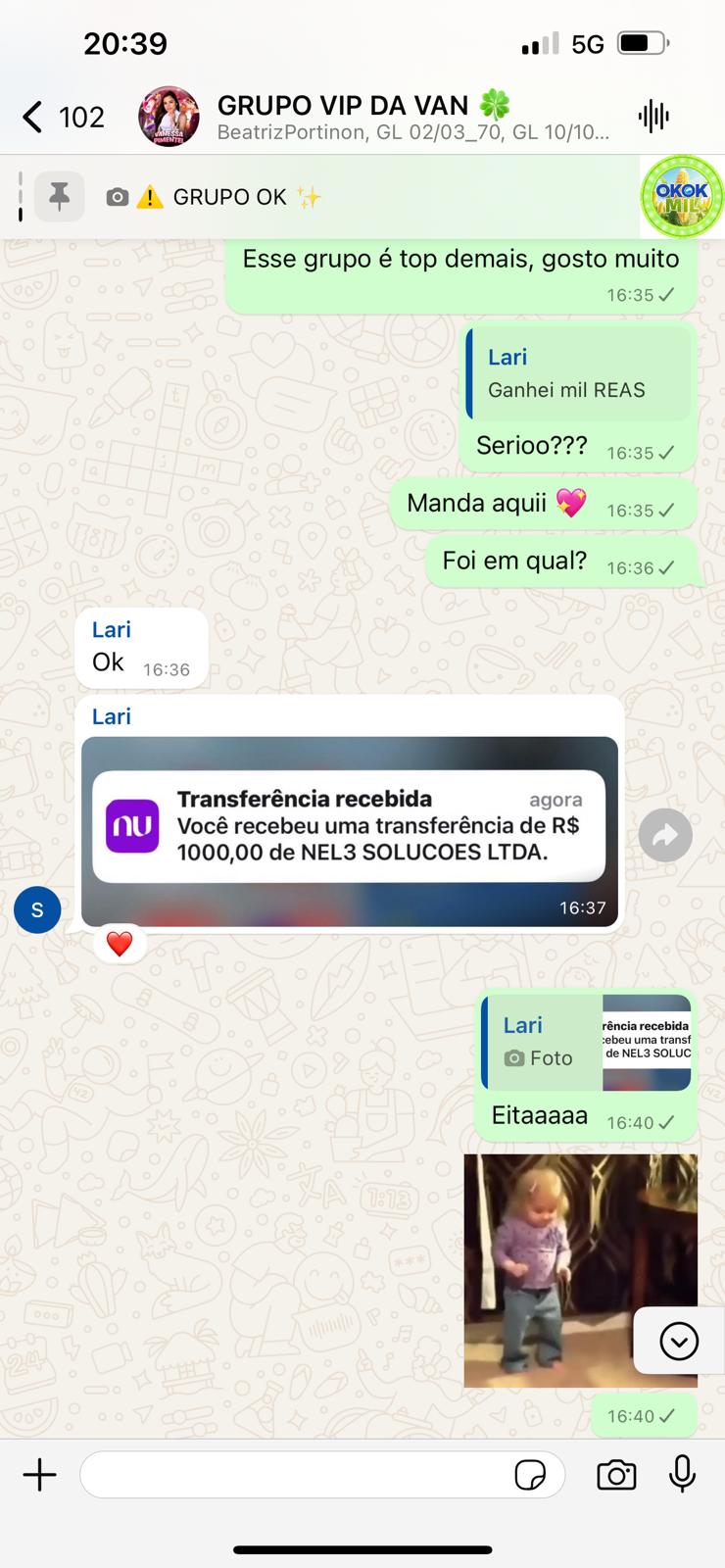Join the group voice chat

pos(653,117)
